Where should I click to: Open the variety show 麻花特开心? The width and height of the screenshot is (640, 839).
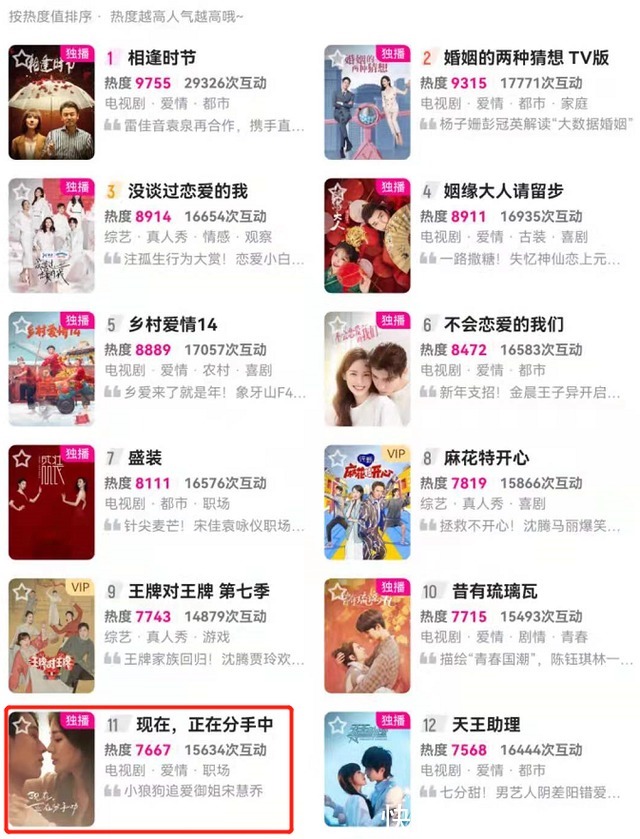487,458
